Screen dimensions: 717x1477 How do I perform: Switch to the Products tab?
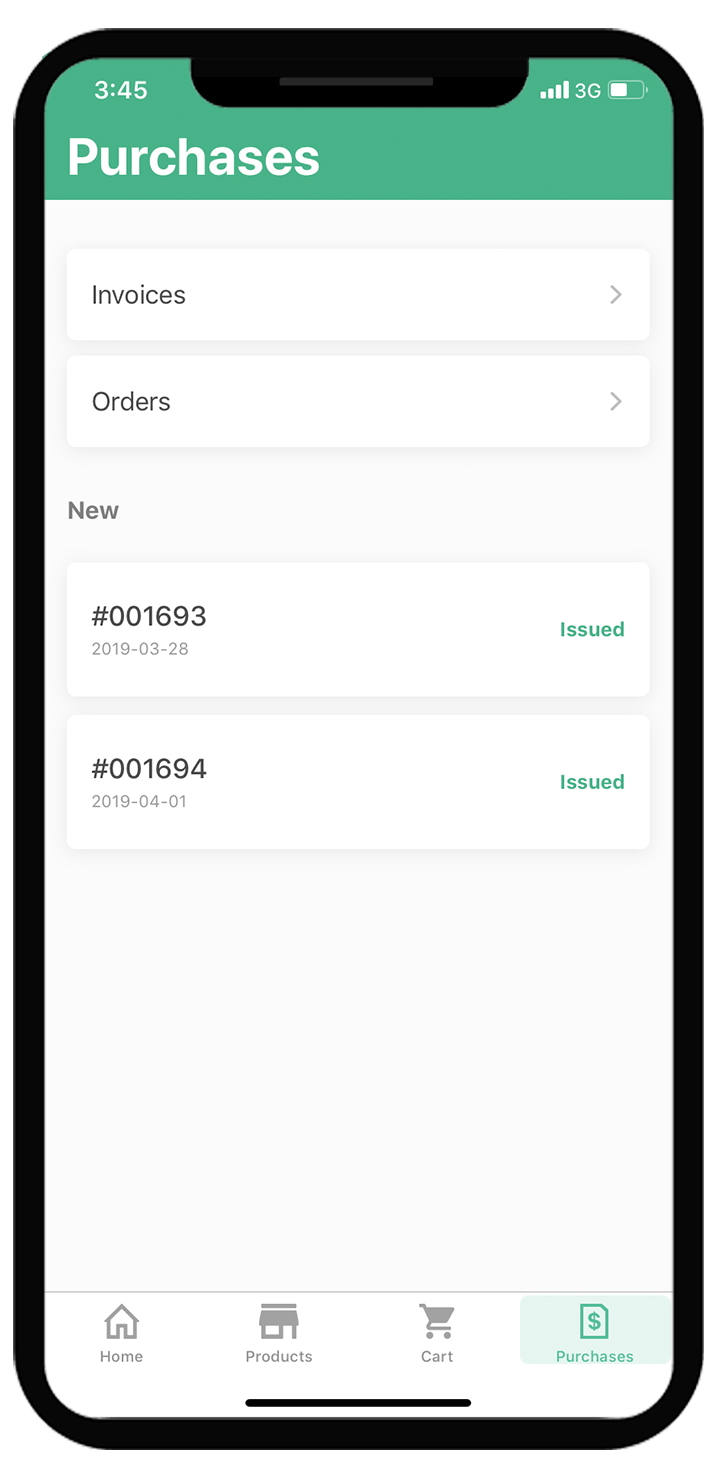[x=278, y=1333]
